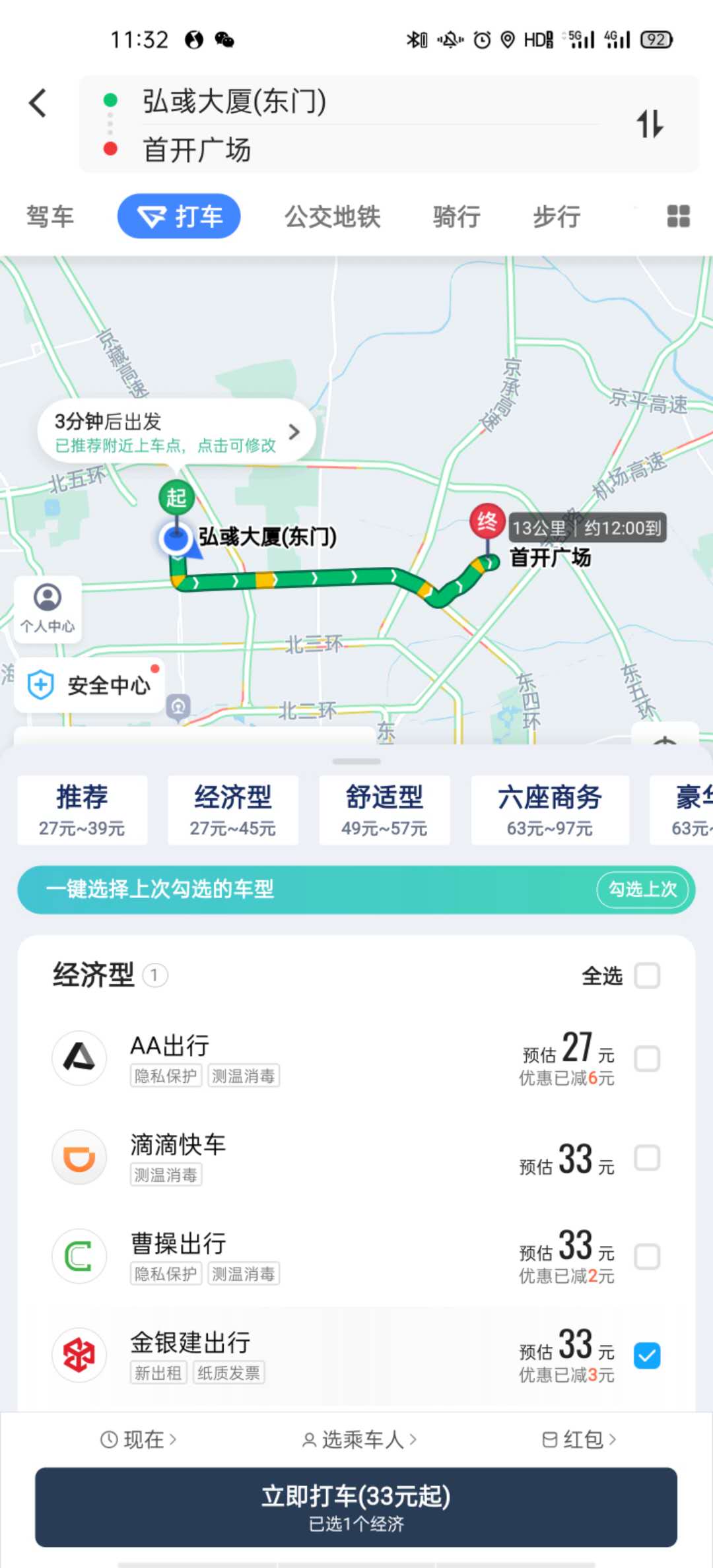Uncheck the 金银建出行 option
Screen dimensions: 713x1568
pos(646,1356)
